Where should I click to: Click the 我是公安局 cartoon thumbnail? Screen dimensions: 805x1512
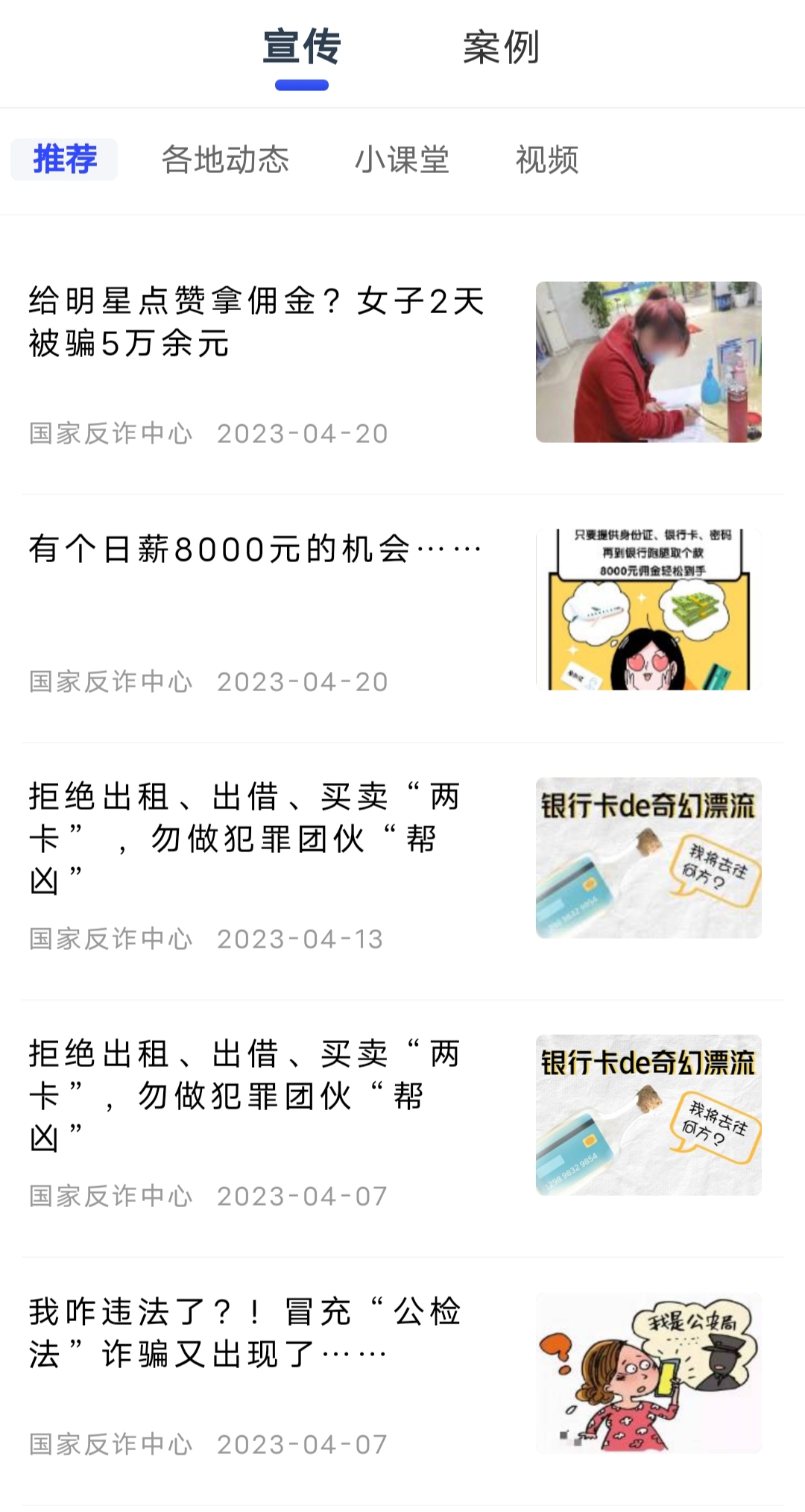tap(648, 1370)
